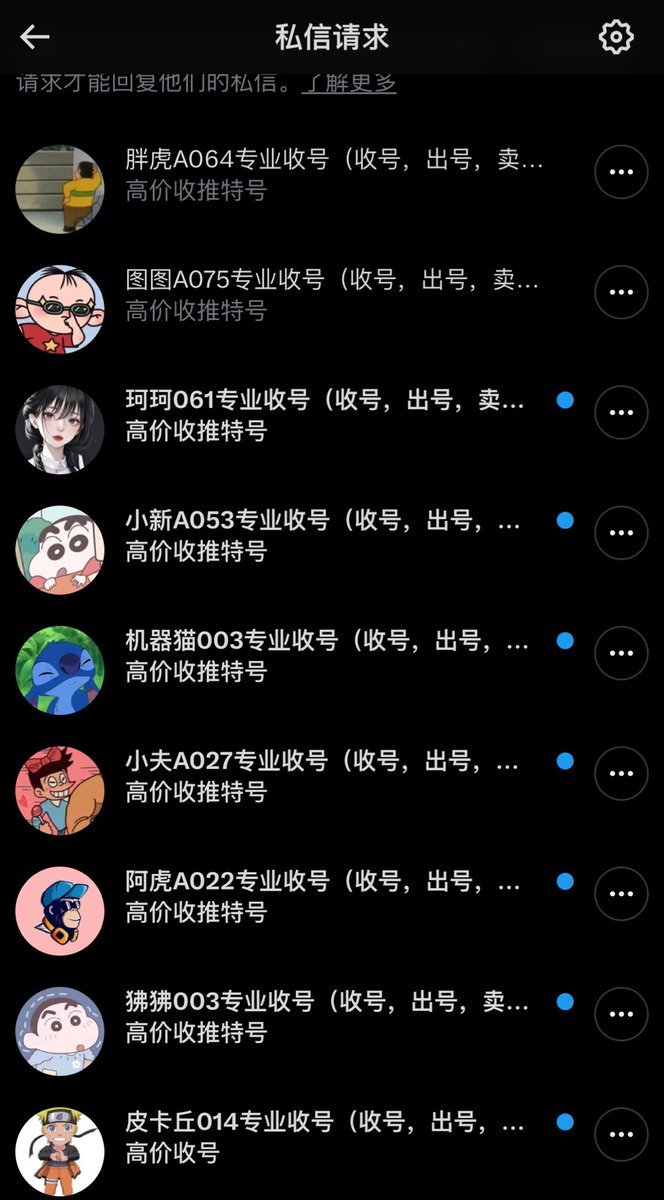
Task: Show more options for 胖虎A064
Action: (x=621, y=172)
